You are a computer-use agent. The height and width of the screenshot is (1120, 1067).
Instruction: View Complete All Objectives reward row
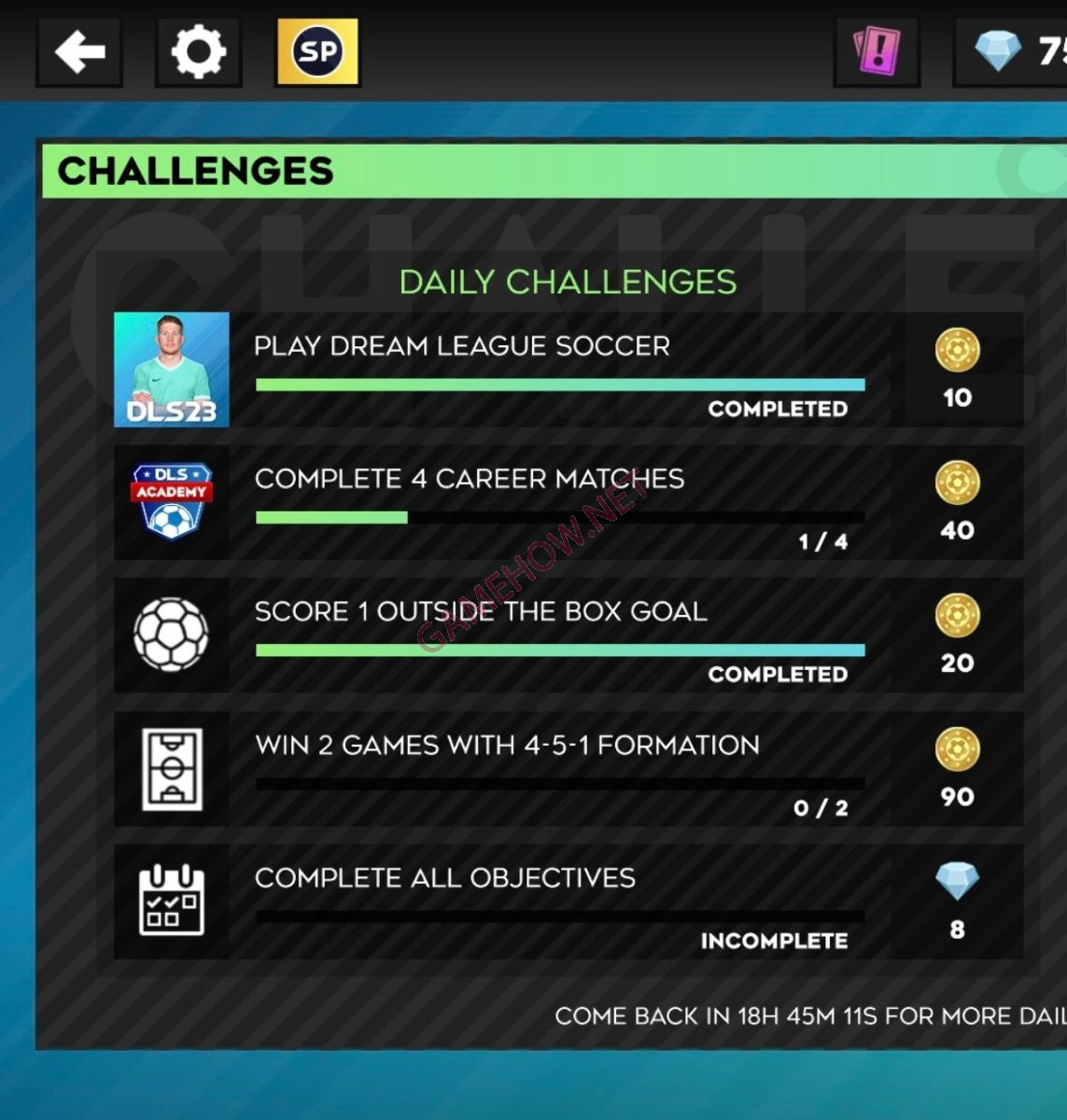click(560, 903)
